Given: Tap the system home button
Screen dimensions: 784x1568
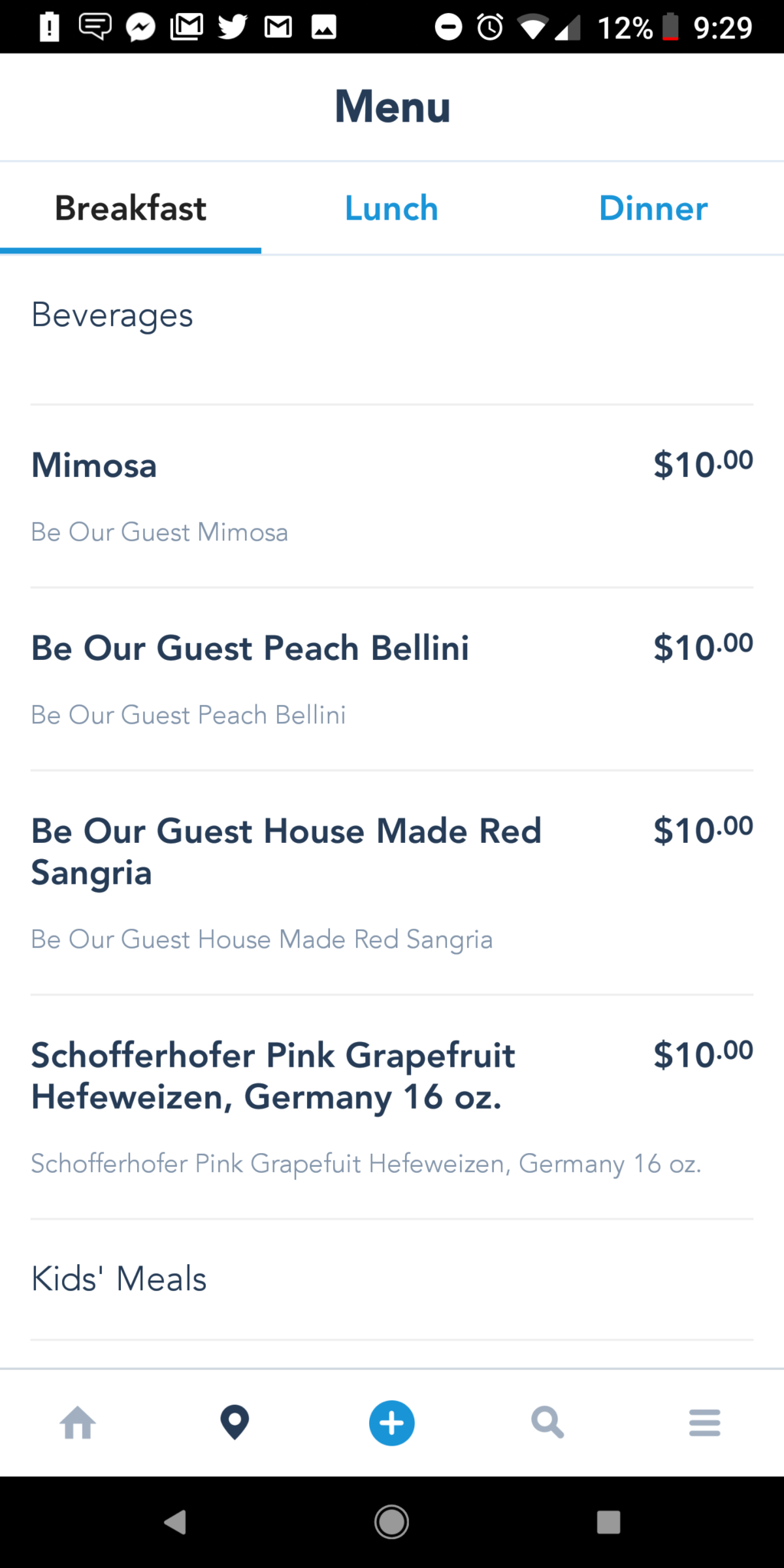Looking at the screenshot, I should [x=392, y=1522].
